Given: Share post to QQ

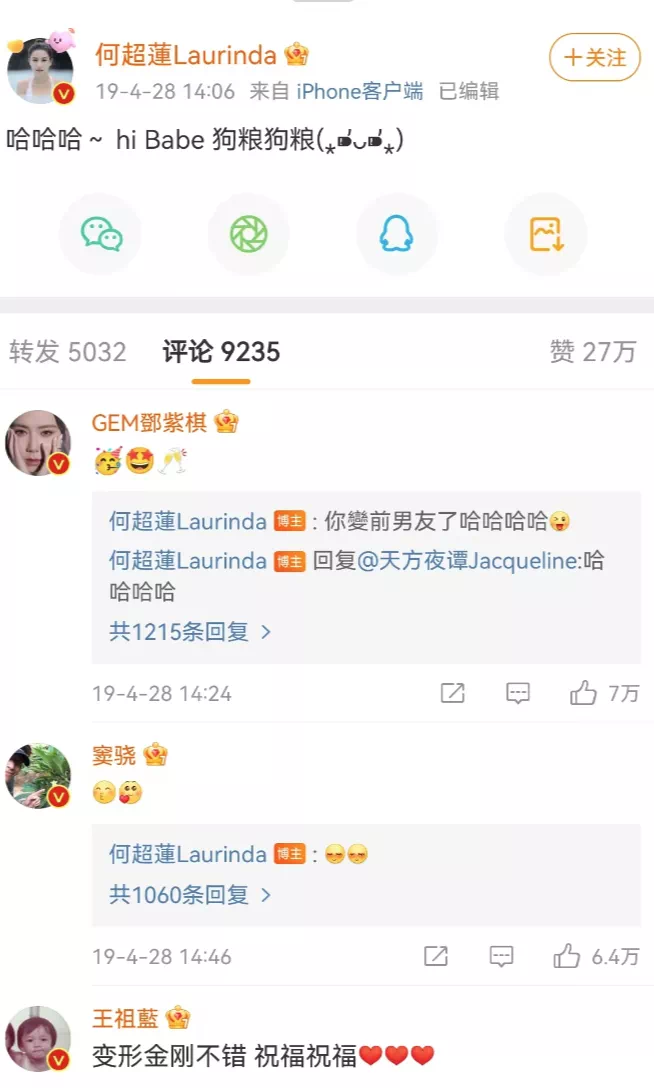Looking at the screenshot, I should [396, 235].
